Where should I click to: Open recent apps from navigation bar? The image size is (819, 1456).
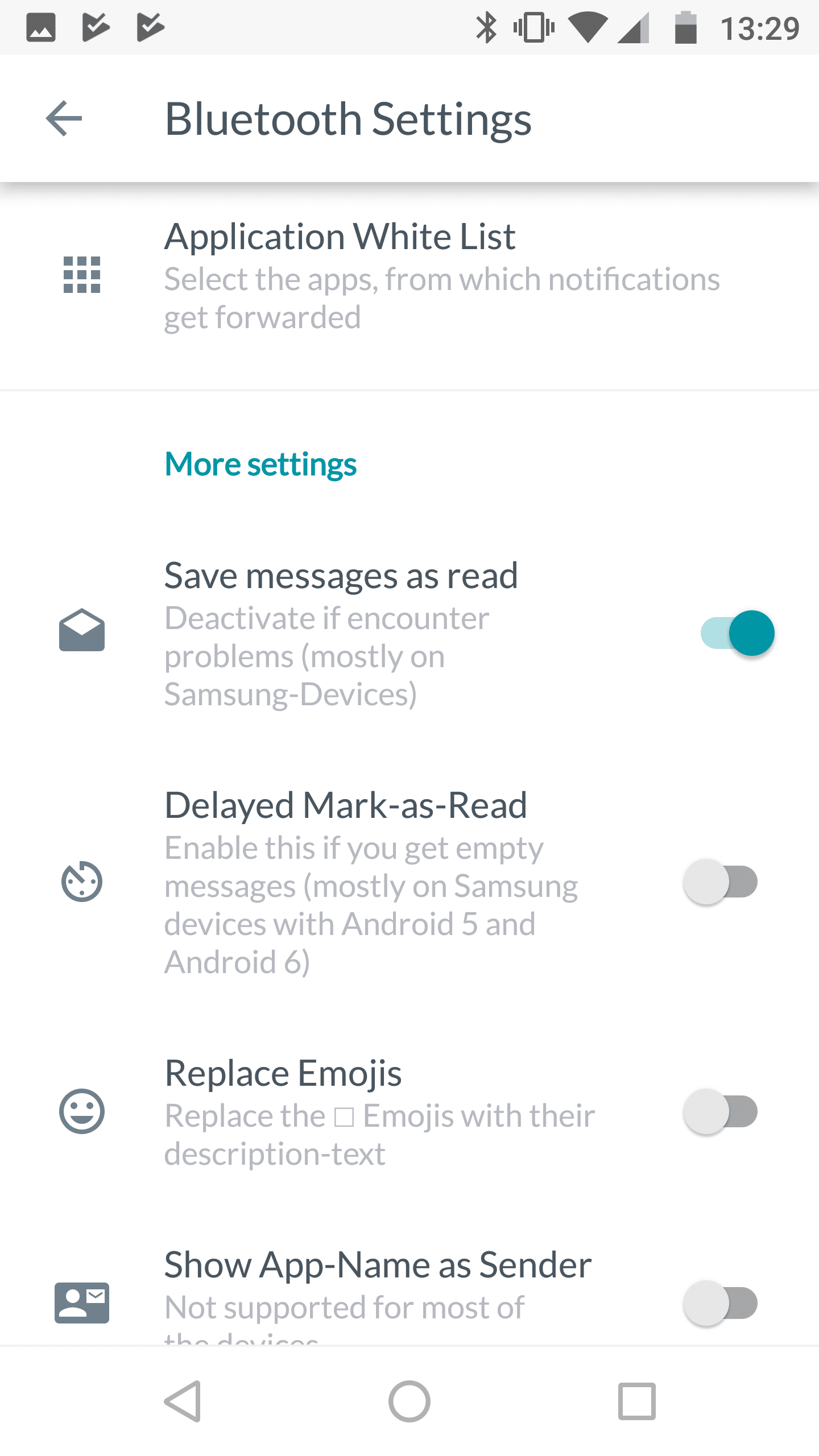click(x=637, y=1401)
